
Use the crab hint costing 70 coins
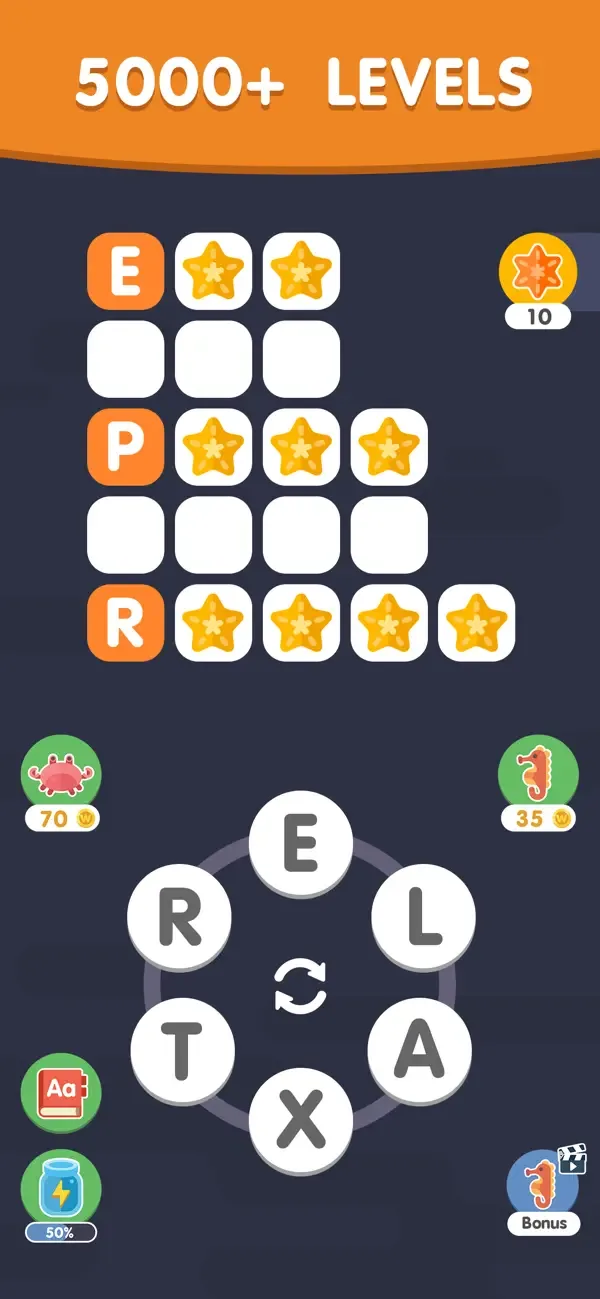(61, 783)
